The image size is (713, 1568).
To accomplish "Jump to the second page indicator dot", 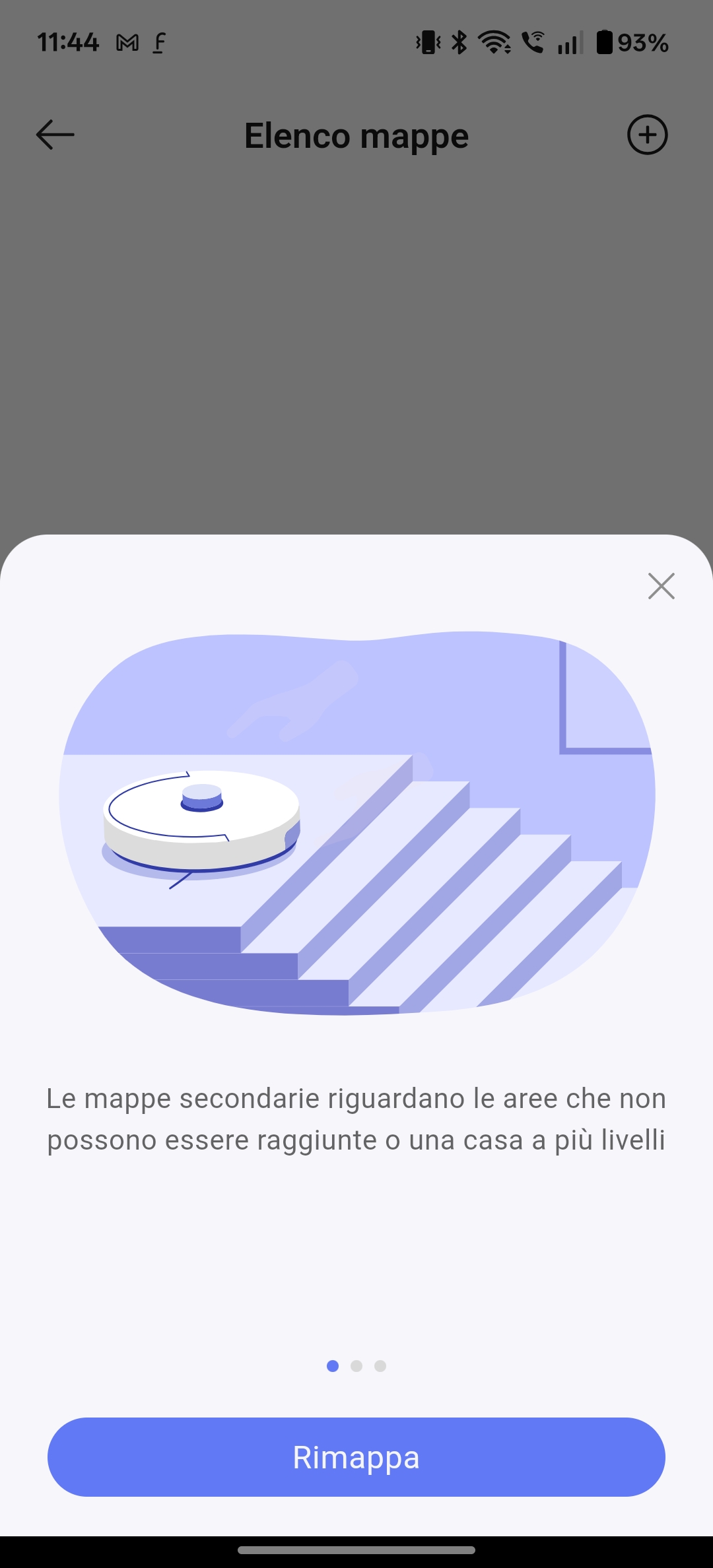I will [356, 1366].
